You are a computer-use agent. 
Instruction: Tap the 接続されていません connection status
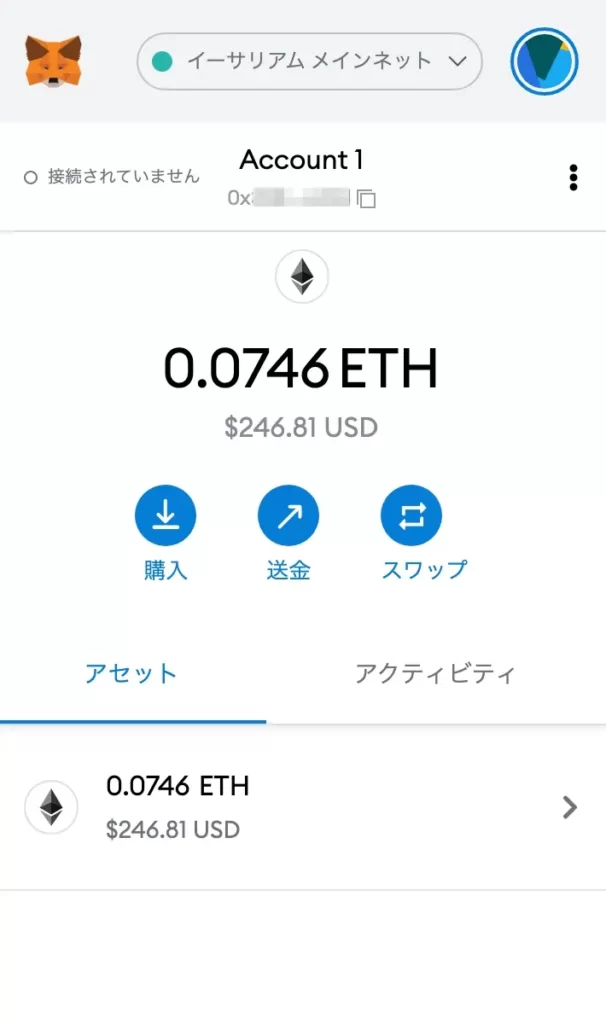111,176
